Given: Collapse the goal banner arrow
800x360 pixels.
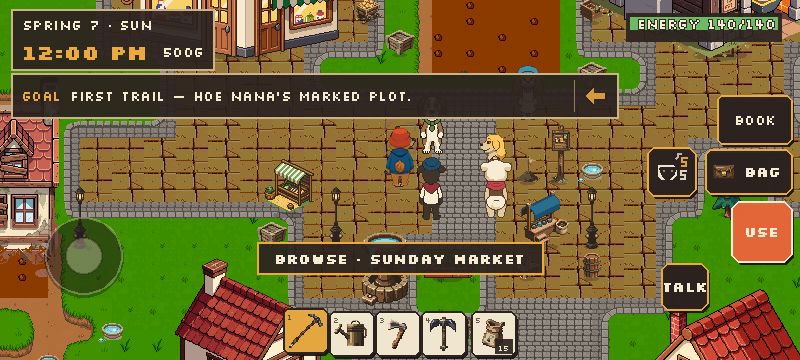Looking at the screenshot, I should tap(595, 96).
